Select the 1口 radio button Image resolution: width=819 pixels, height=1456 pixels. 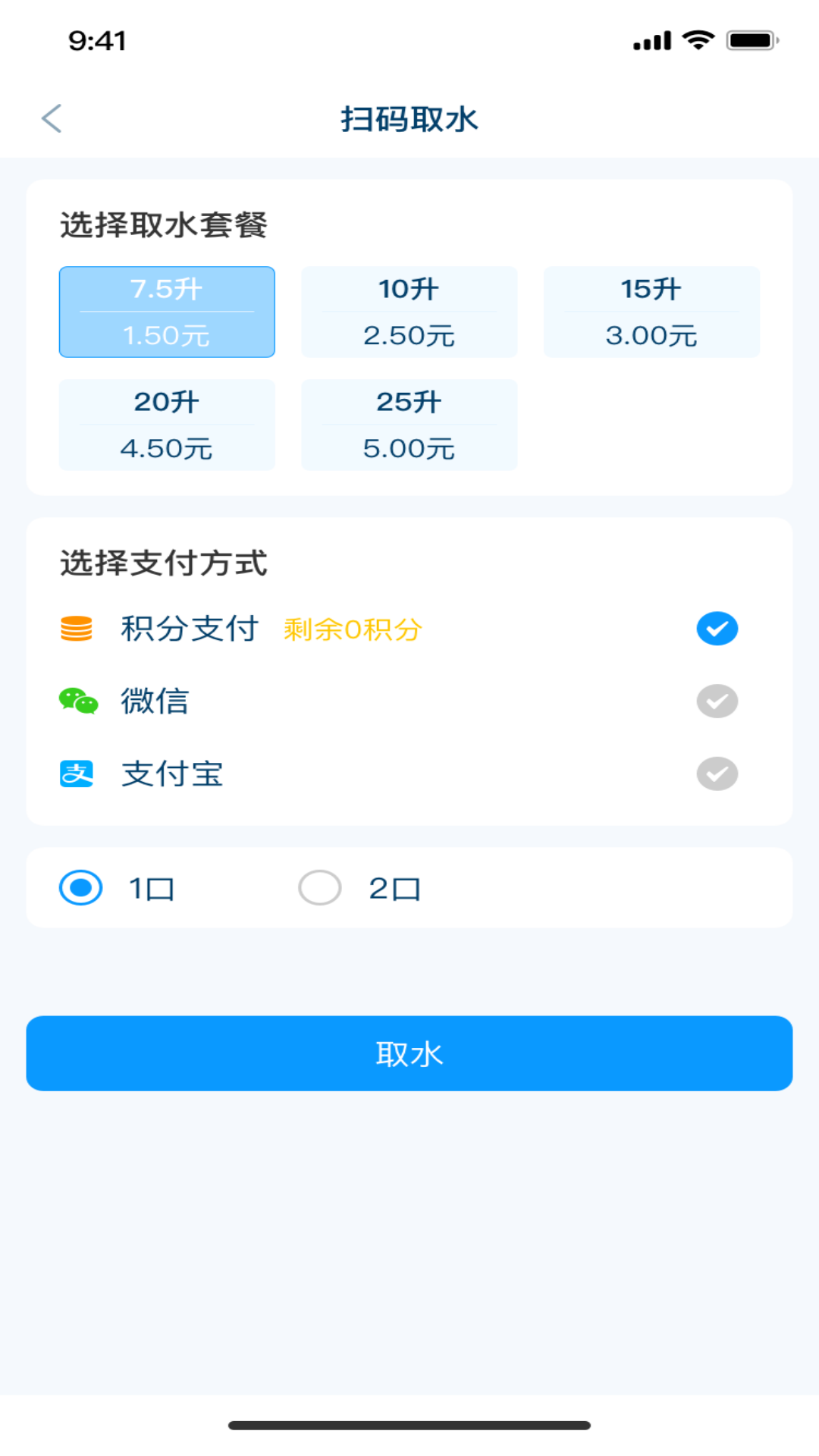[x=81, y=887]
